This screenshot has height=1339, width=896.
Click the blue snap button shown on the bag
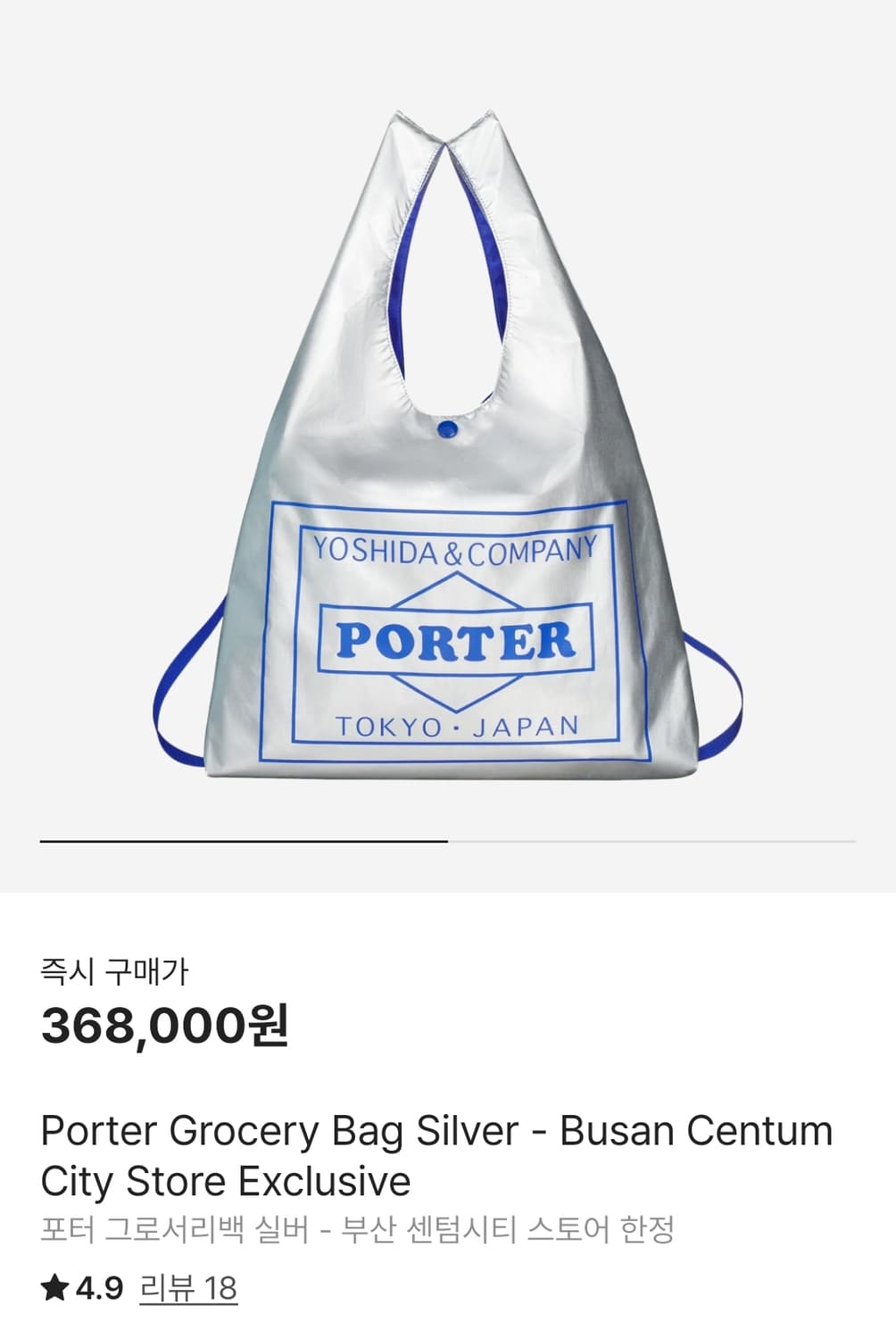coord(446,429)
